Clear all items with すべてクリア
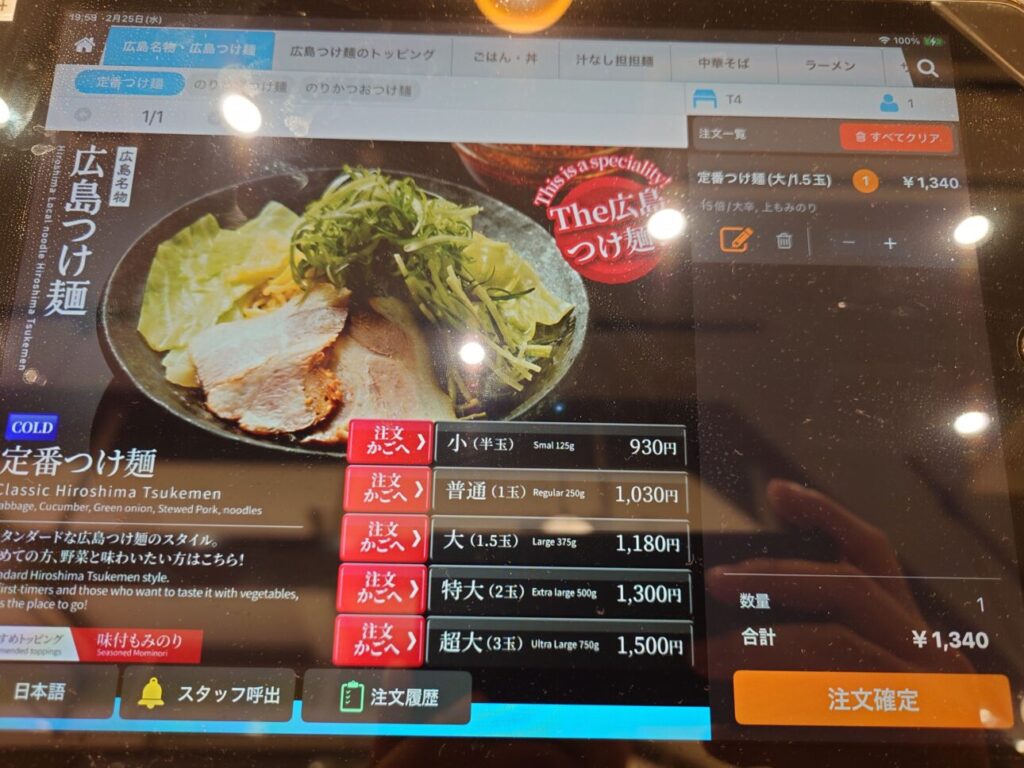1024x768 pixels. tap(895, 136)
